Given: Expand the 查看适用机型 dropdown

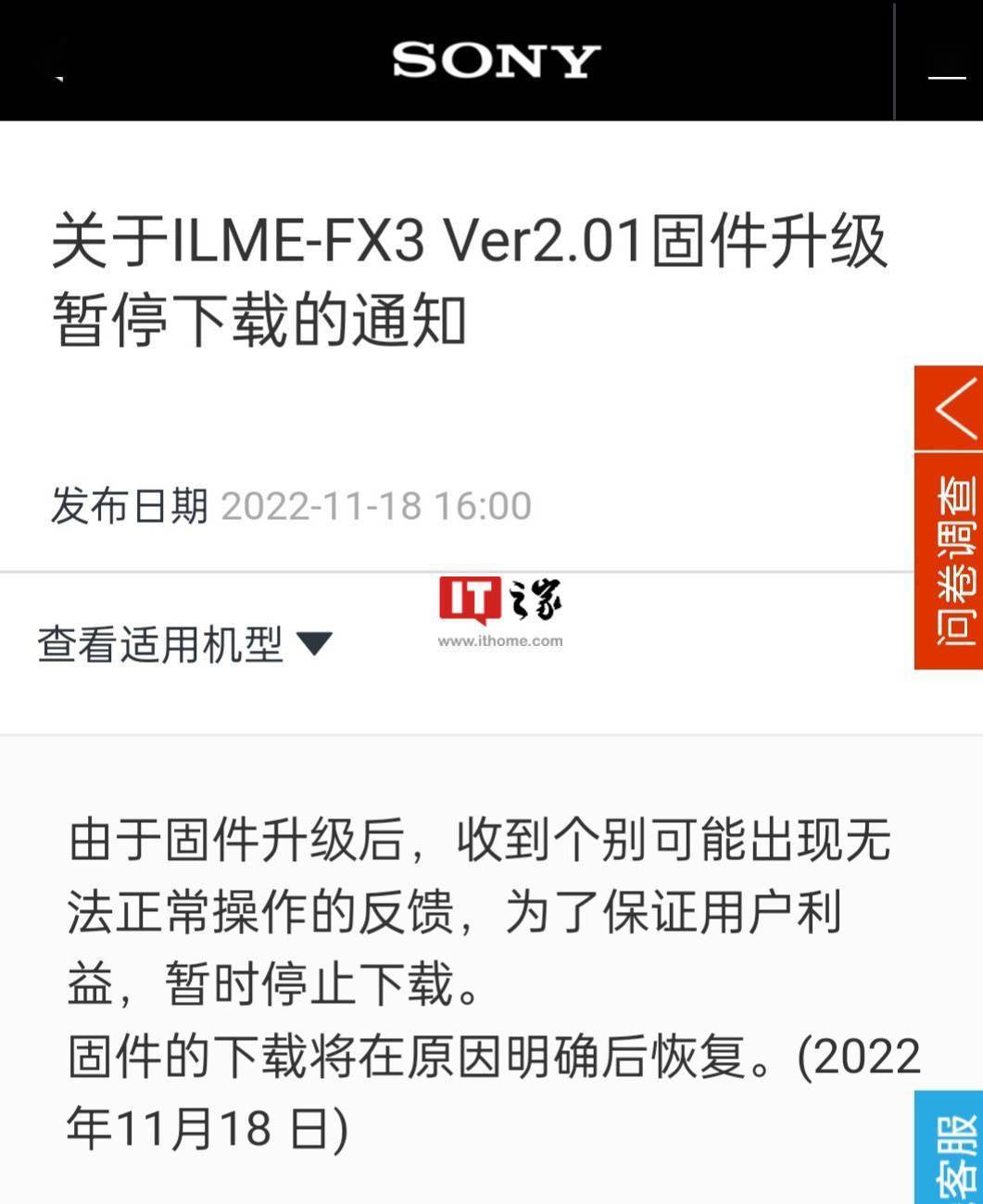Looking at the screenshot, I should [185, 643].
